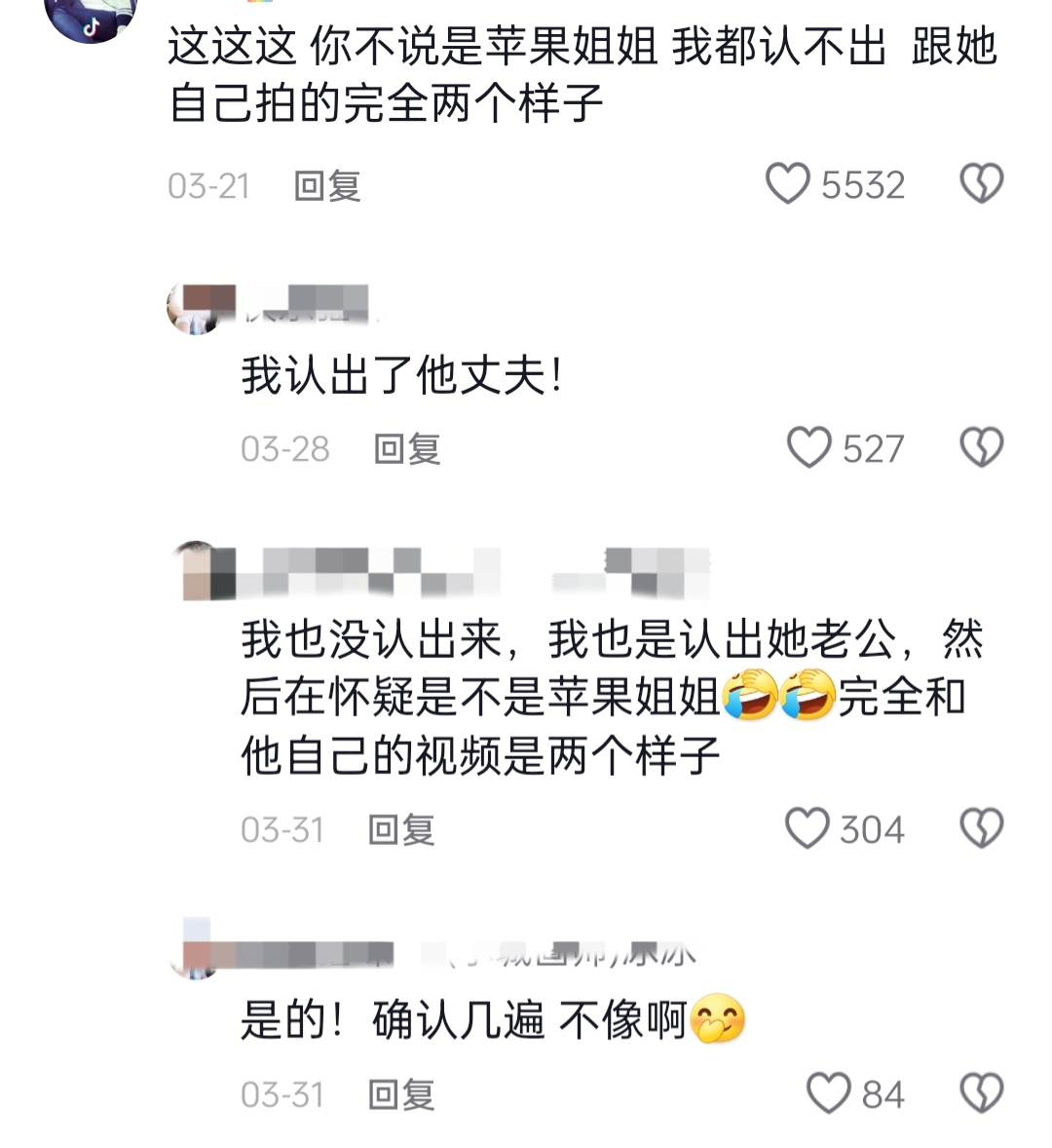Screen dimensions: 1052x1148
Task: Dislike the comment with 304 likes
Action: 981,828
